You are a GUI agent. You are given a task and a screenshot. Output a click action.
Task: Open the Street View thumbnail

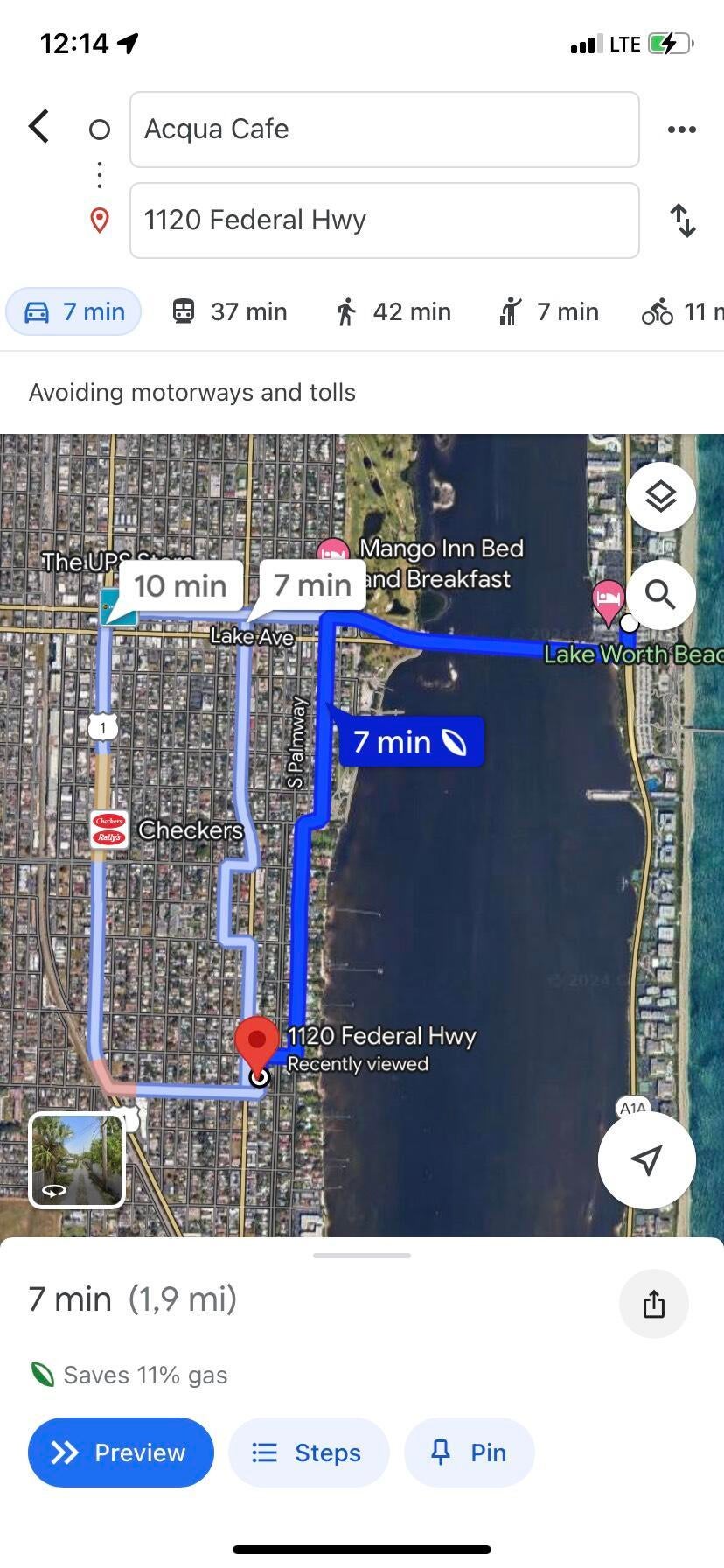(x=77, y=1160)
